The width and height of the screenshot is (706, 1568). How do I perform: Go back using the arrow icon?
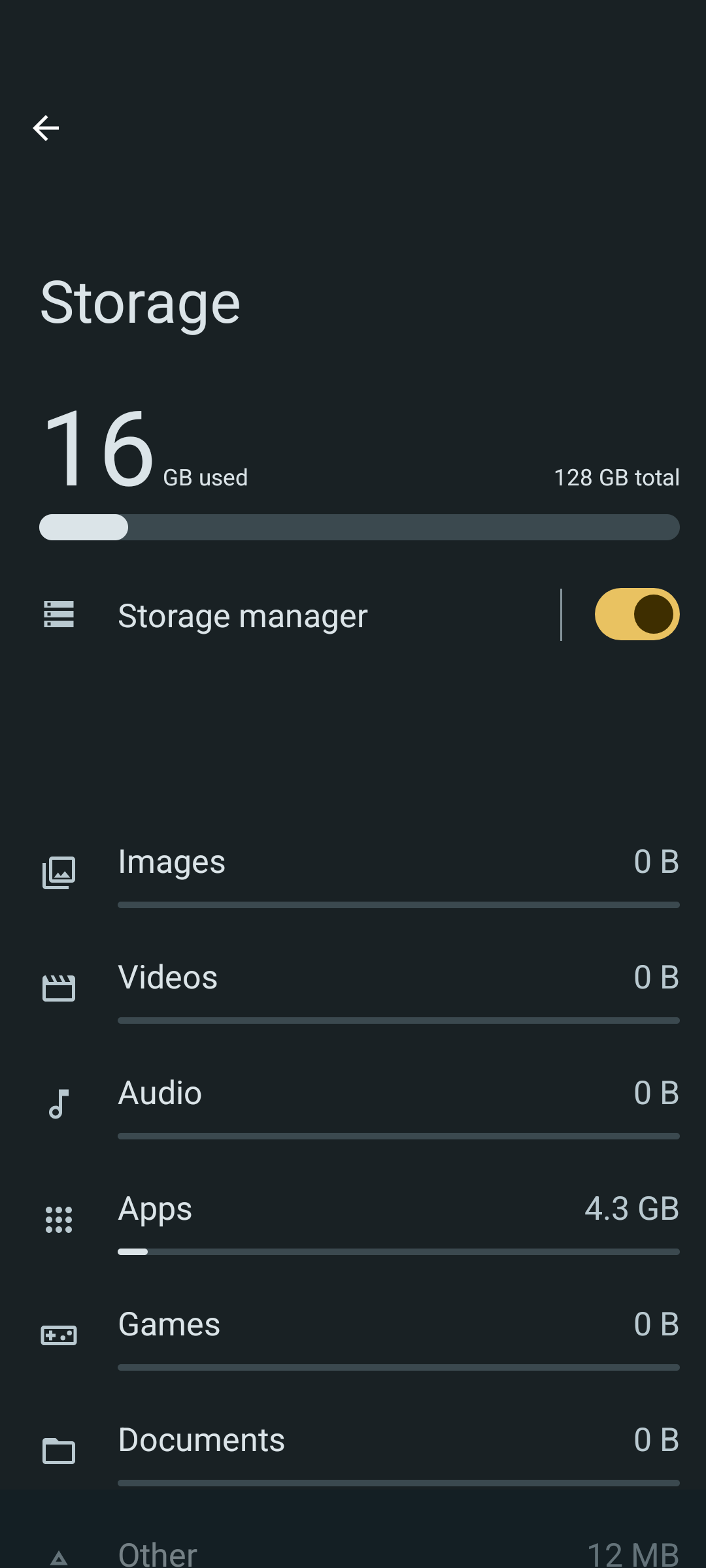point(46,128)
